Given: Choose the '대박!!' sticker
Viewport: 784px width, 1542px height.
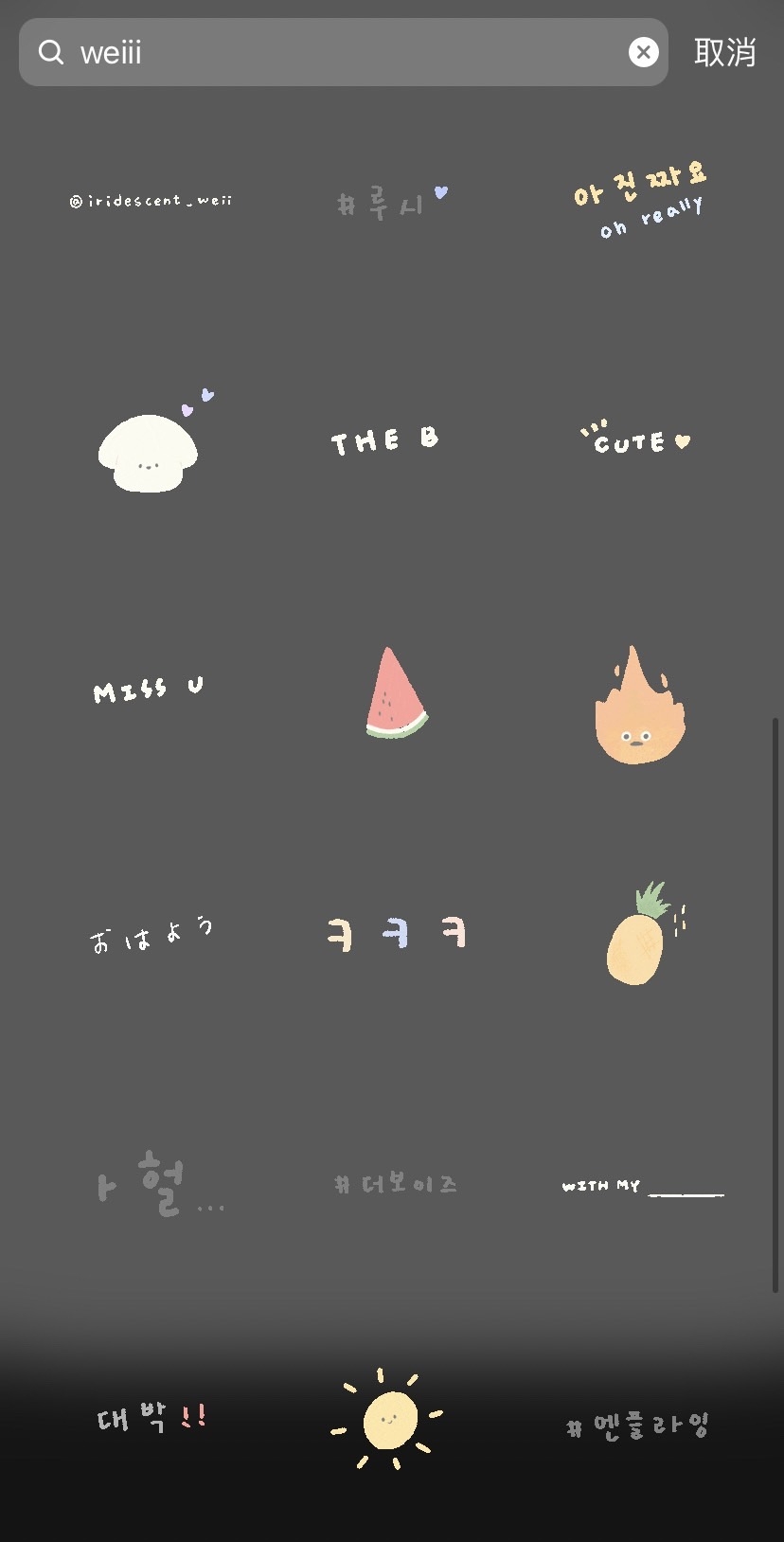Looking at the screenshot, I should tap(151, 1418).
